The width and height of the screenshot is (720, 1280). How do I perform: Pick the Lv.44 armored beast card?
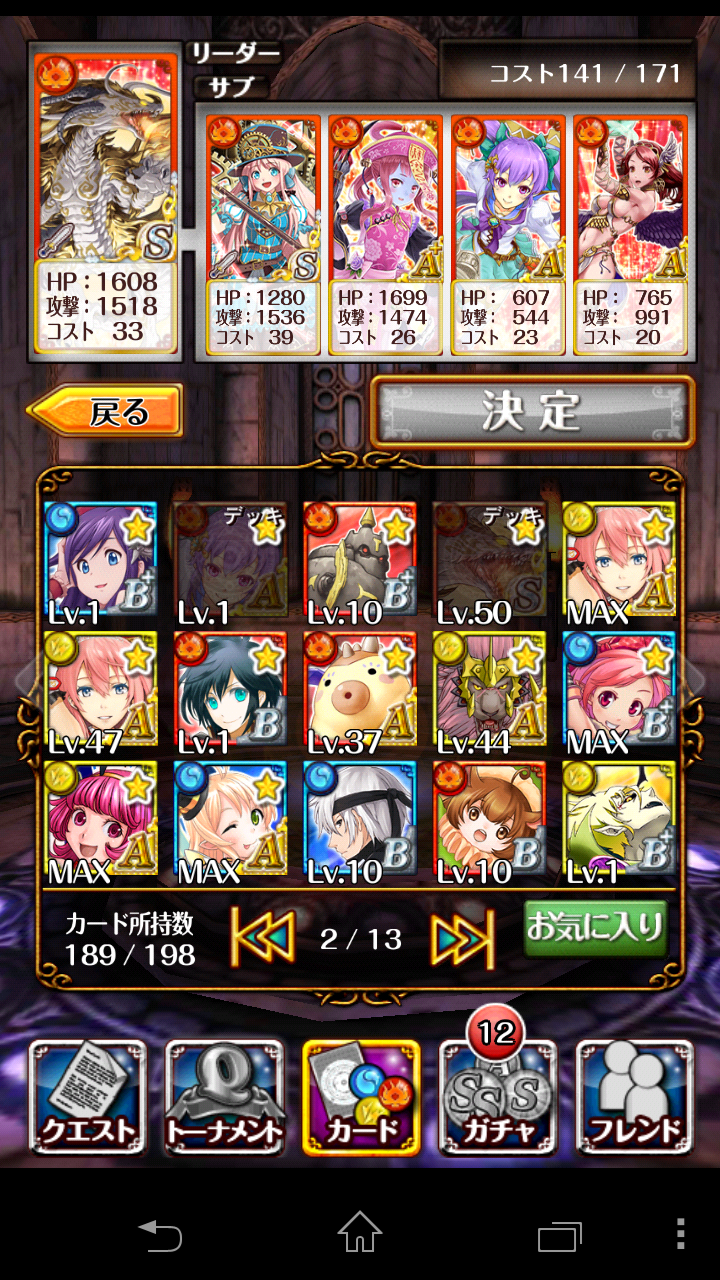(490, 691)
